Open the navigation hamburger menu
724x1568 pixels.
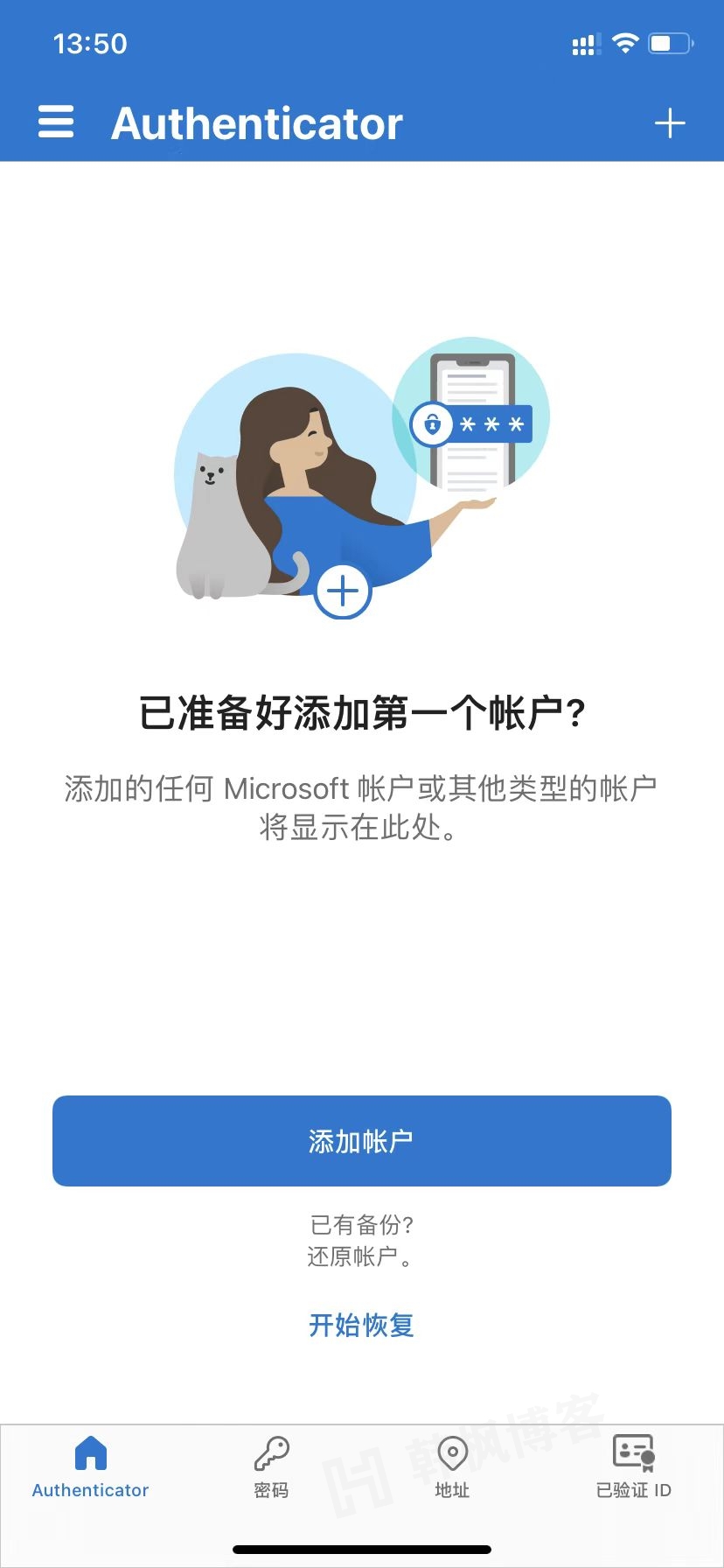55,122
